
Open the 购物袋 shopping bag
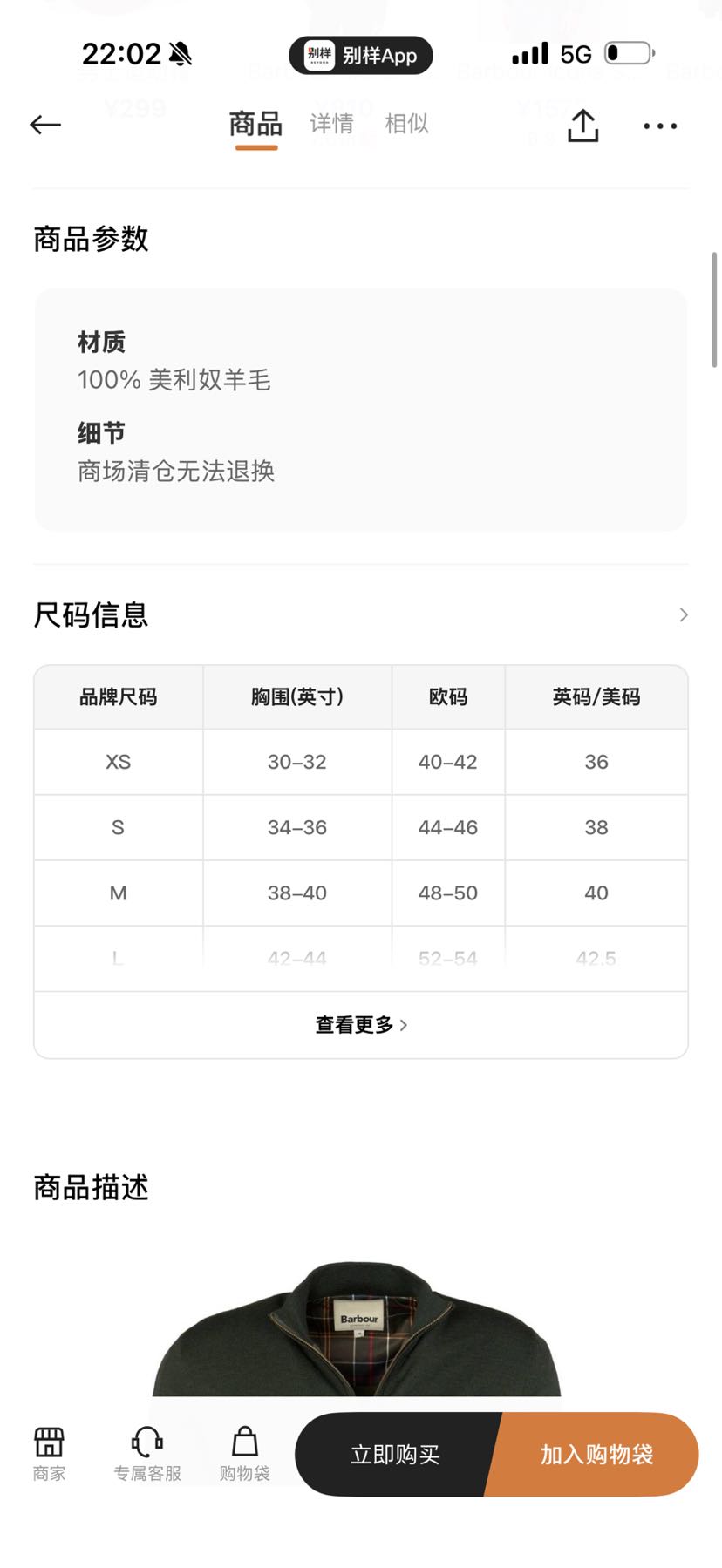coord(244,1454)
